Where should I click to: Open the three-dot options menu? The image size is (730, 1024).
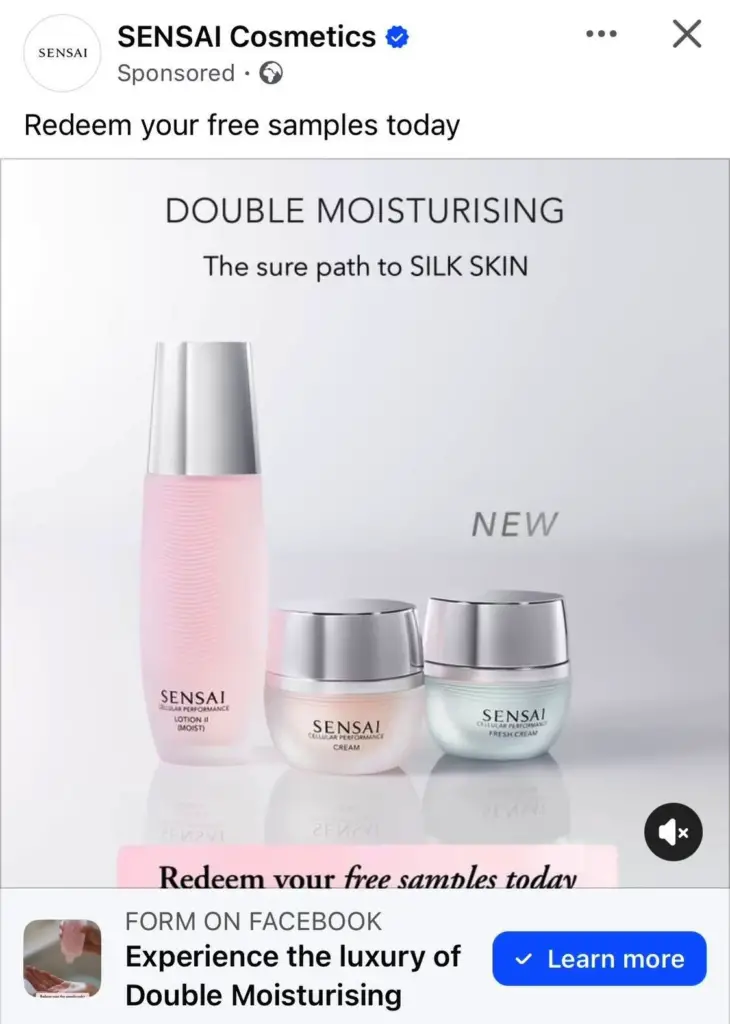pos(601,35)
